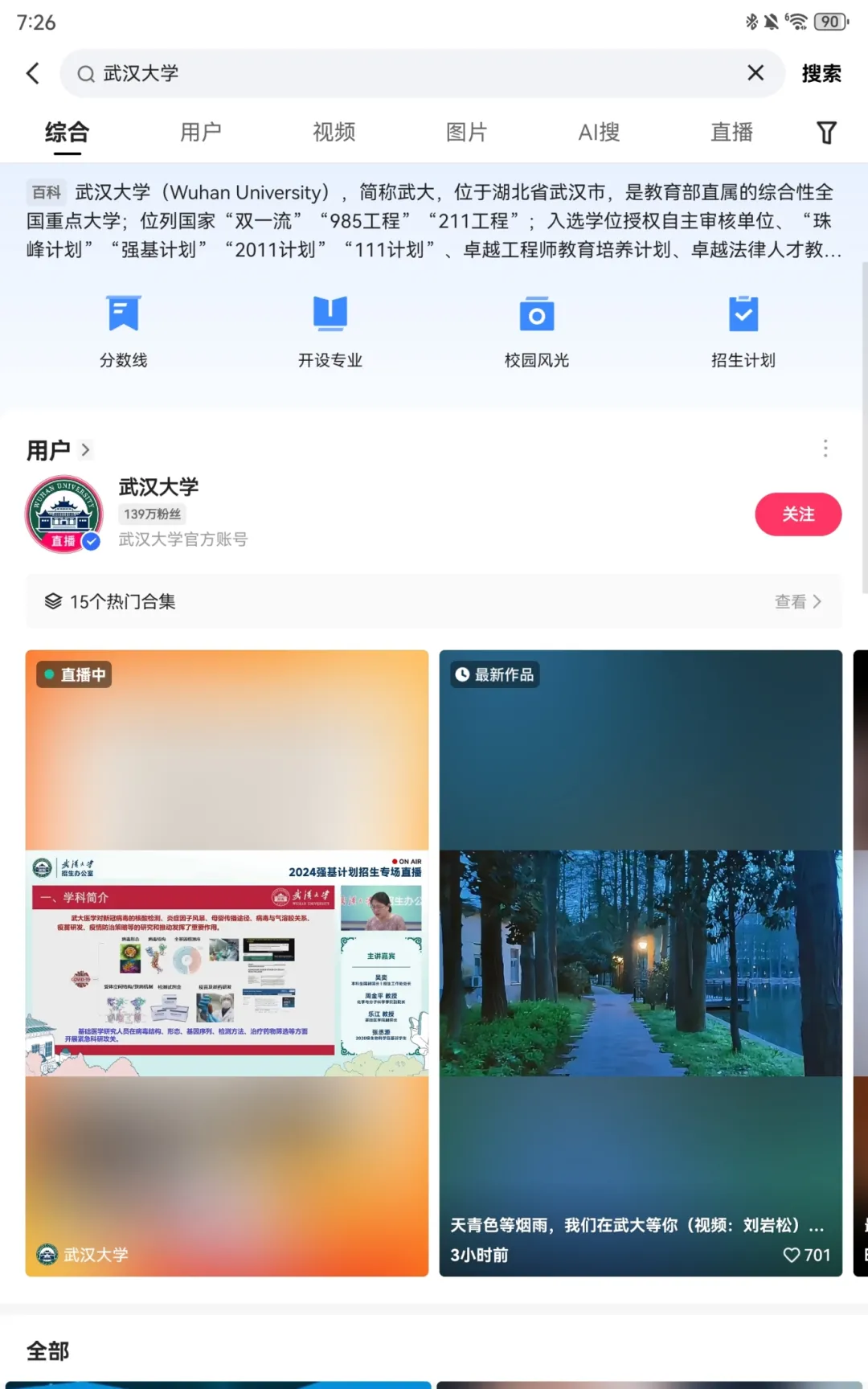View 校园风光 photos
Viewport: 868px width, 1389px height.
(x=536, y=330)
